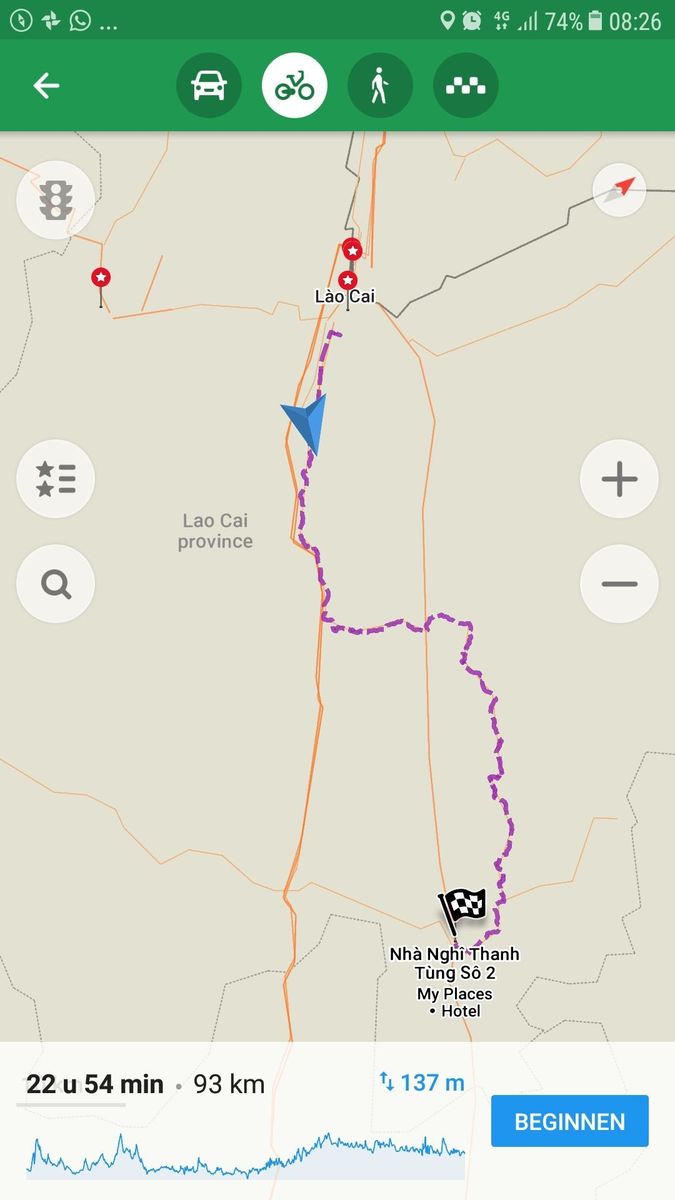Select the bicycle routing mode
Screen dimensions: 675x1200
[295, 86]
